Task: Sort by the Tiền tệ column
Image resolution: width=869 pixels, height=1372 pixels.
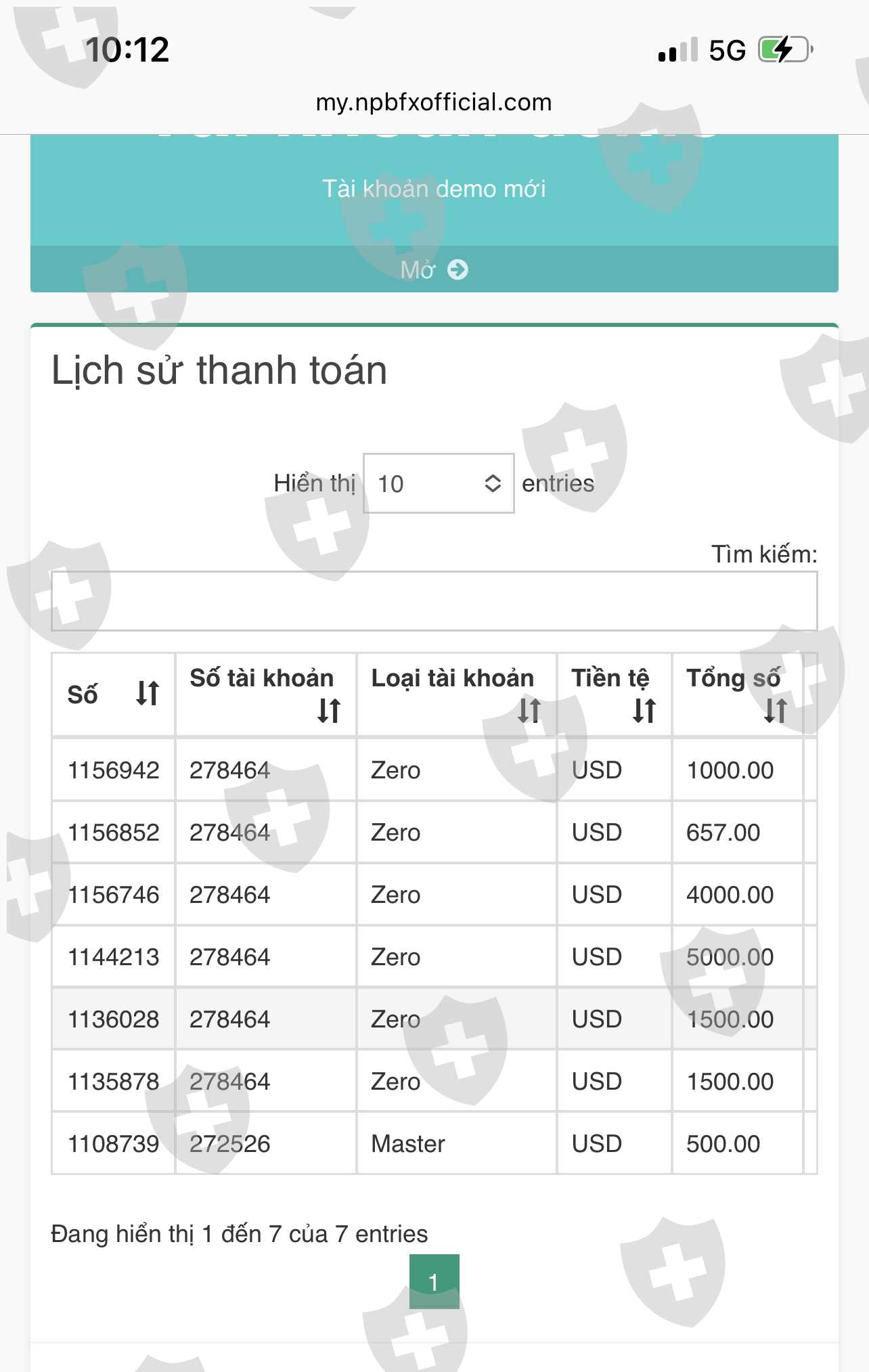Action: click(614, 694)
